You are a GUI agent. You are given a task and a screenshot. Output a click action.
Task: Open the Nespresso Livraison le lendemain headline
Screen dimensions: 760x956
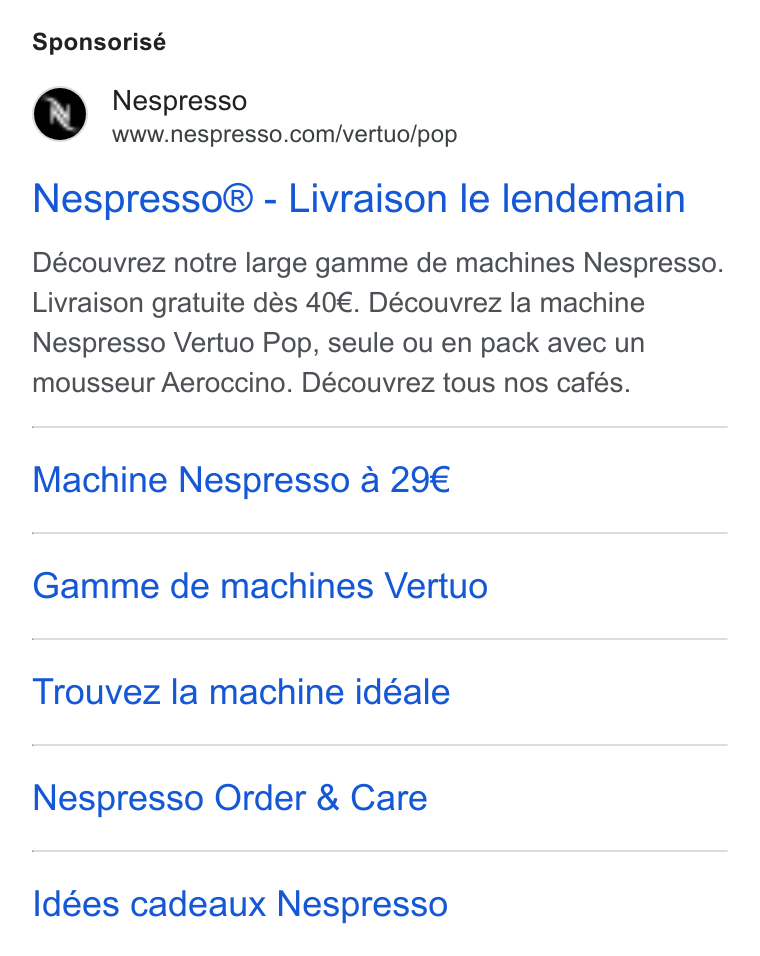coord(359,199)
